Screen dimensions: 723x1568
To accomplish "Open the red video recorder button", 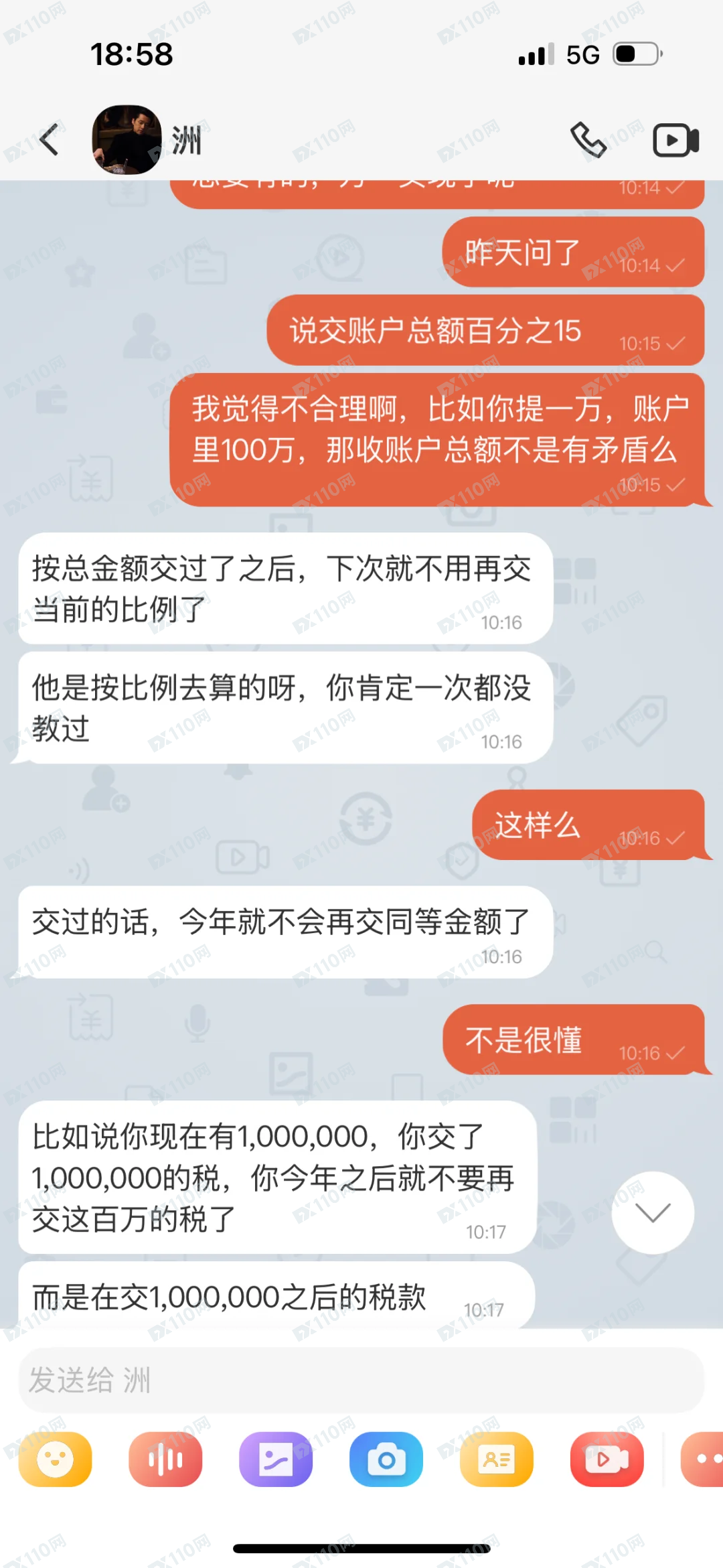I will click(607, 1459).
